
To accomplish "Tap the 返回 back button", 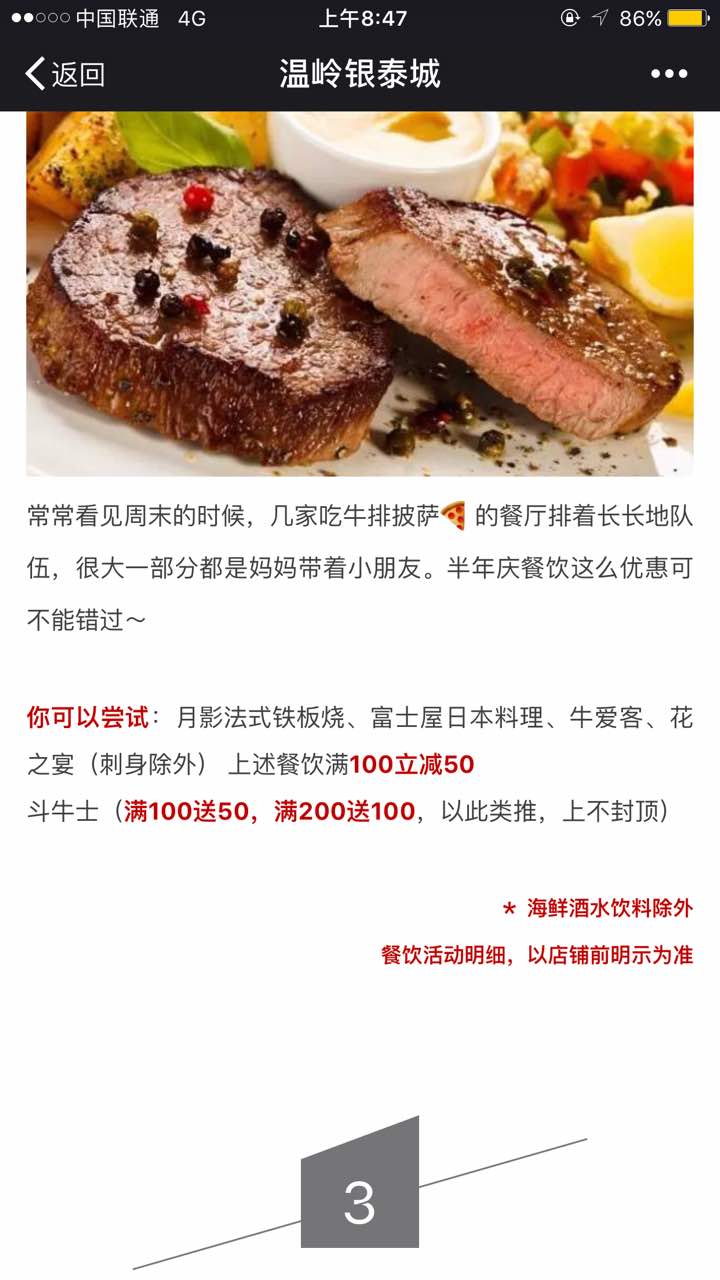I will 64,74.
